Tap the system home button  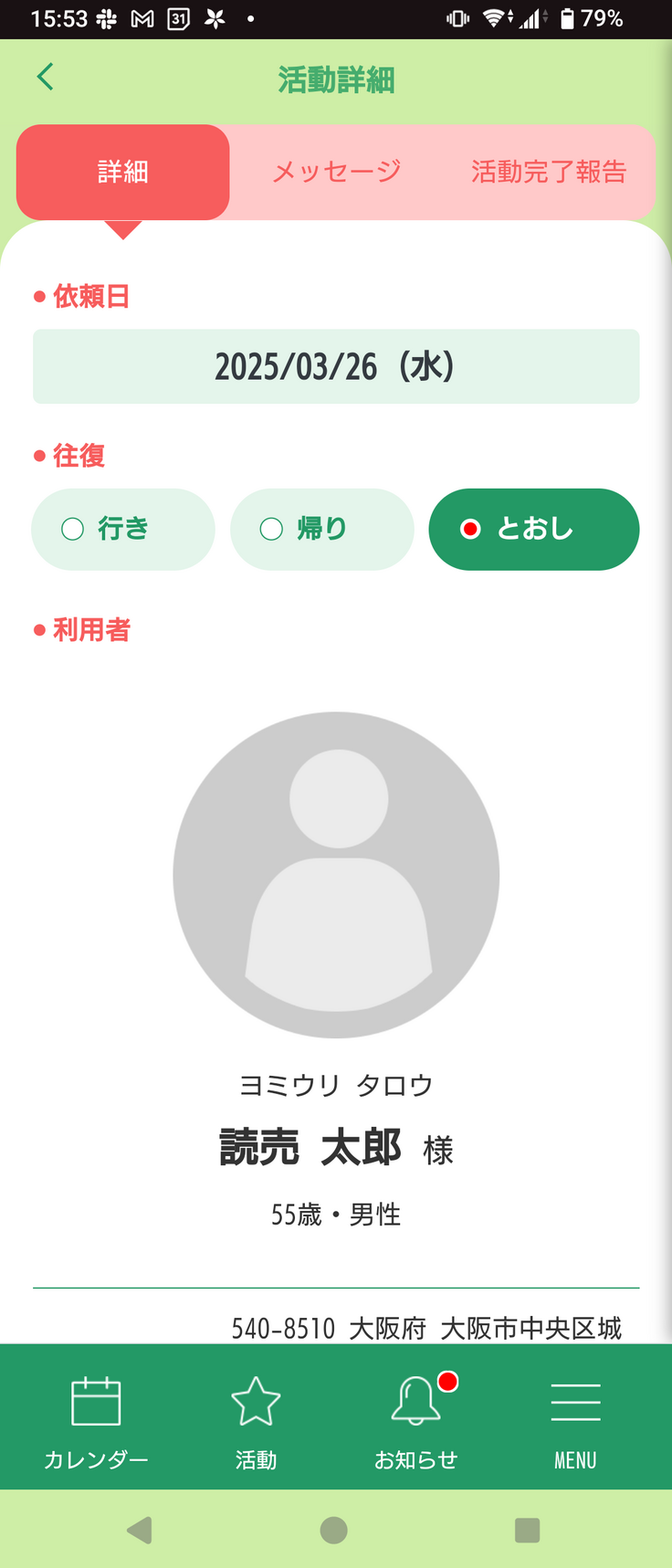[334, 1530]
